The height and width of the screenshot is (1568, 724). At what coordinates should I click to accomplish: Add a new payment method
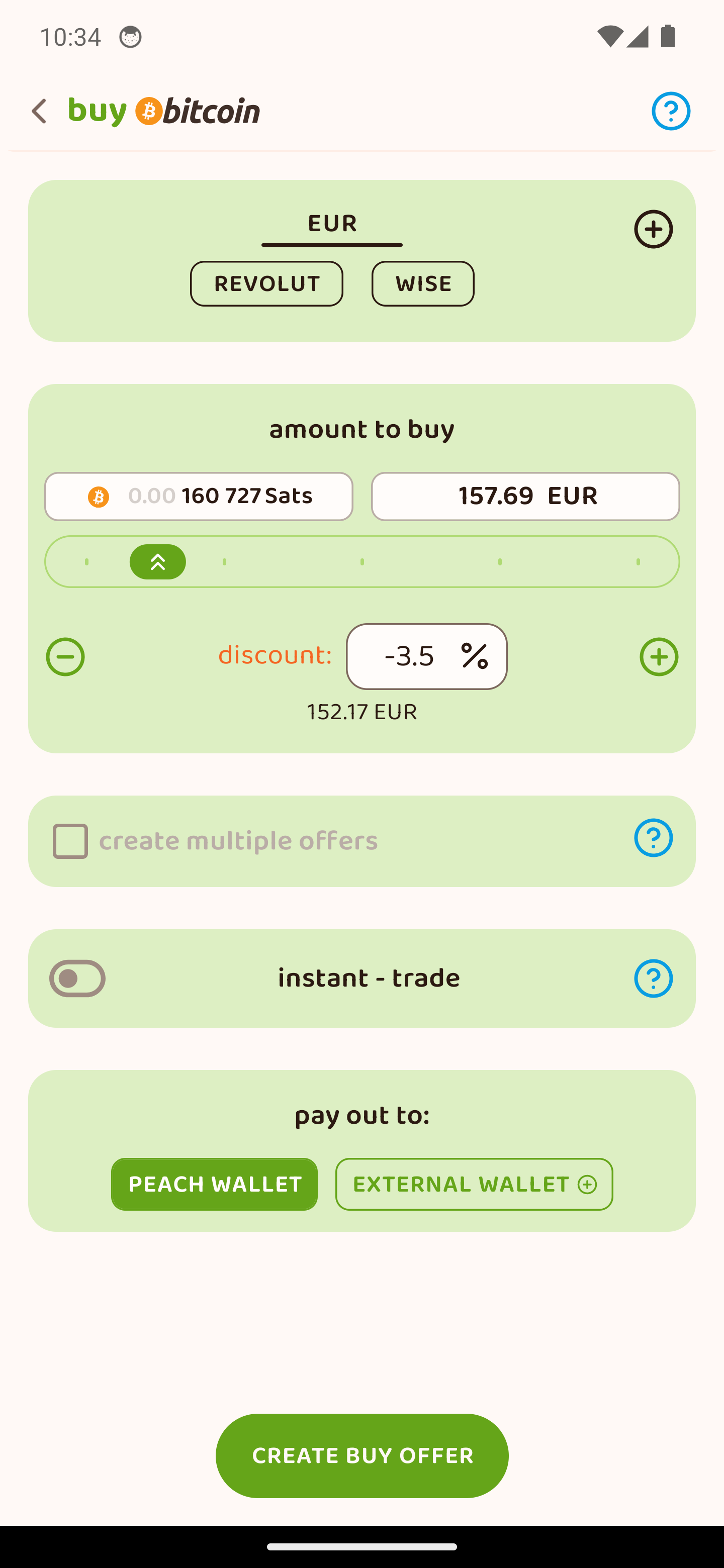(653, 230)
